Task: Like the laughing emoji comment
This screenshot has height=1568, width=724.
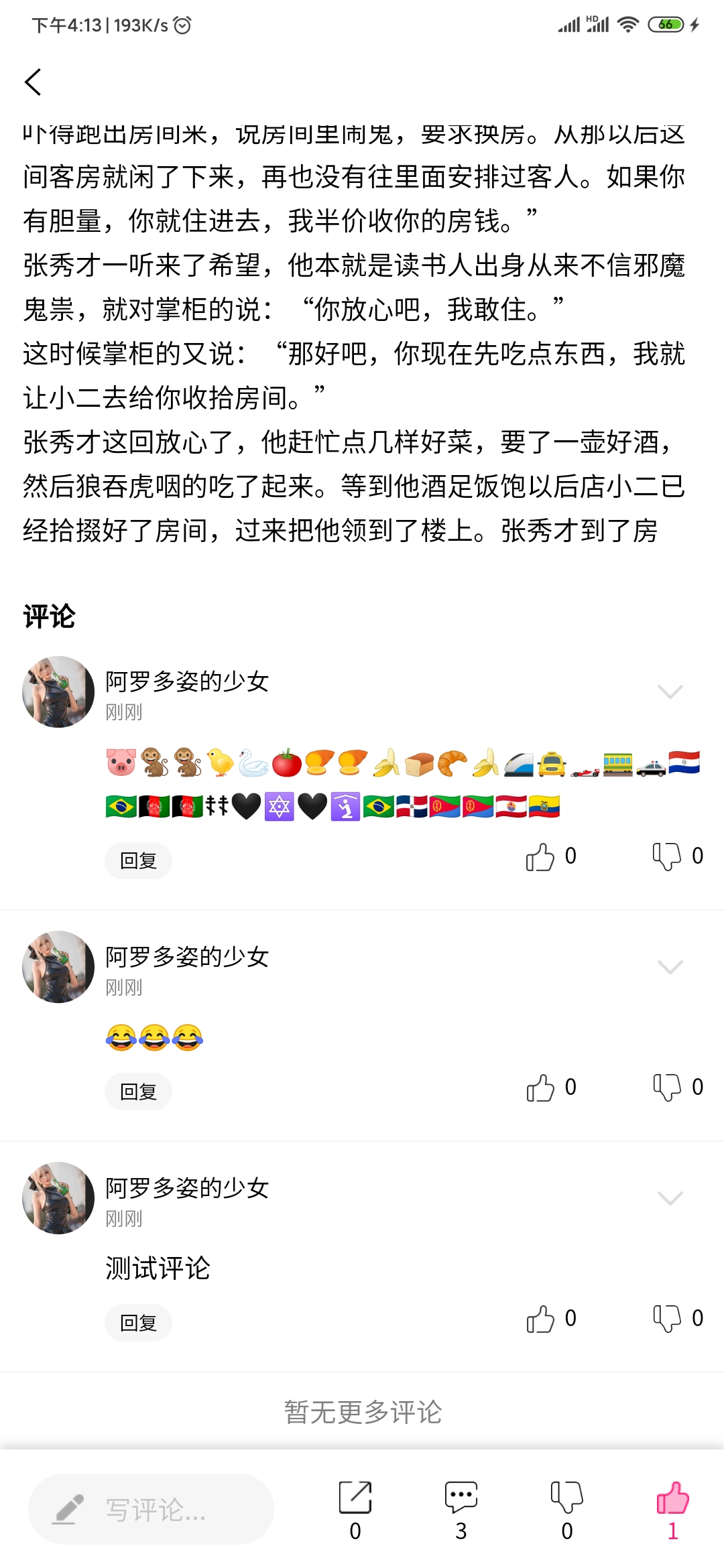Action: pyautogui.click(x=540, y=1088)
